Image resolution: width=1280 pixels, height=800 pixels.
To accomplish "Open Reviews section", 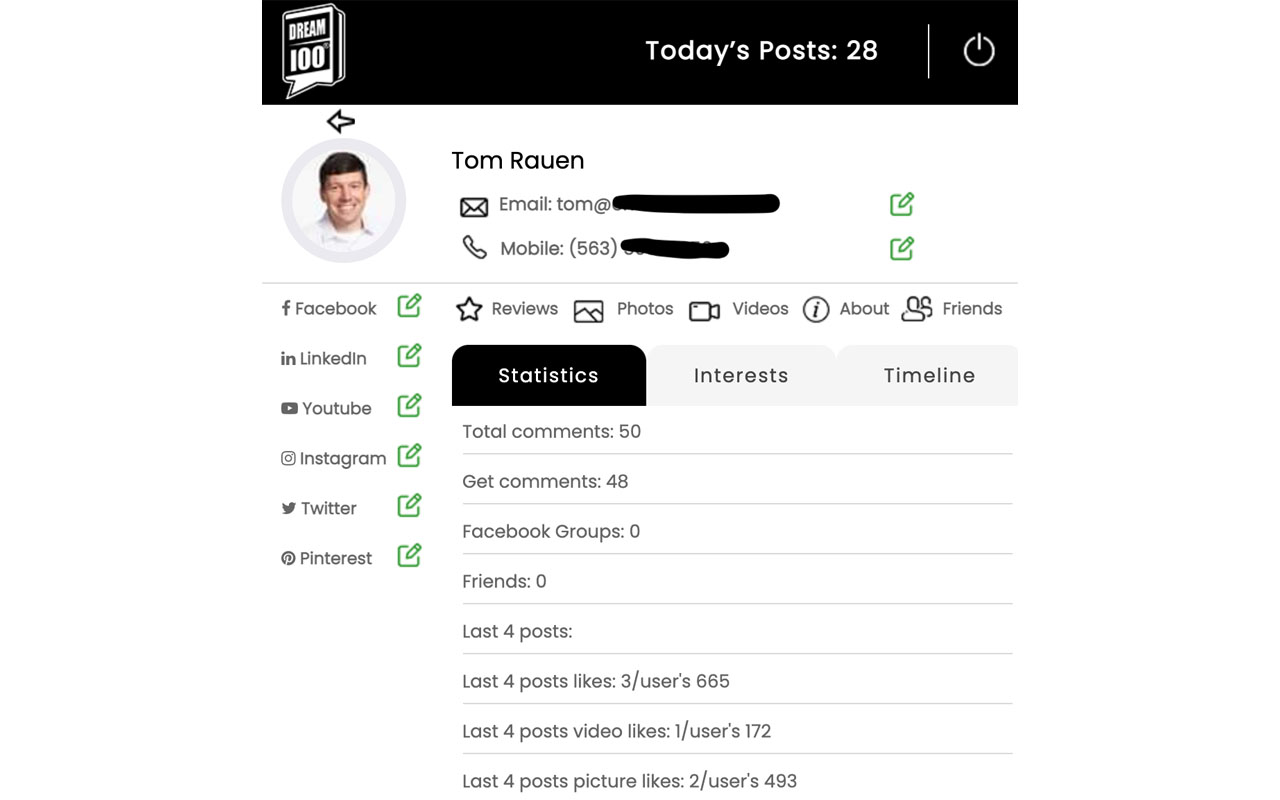I will click(507, 309).
